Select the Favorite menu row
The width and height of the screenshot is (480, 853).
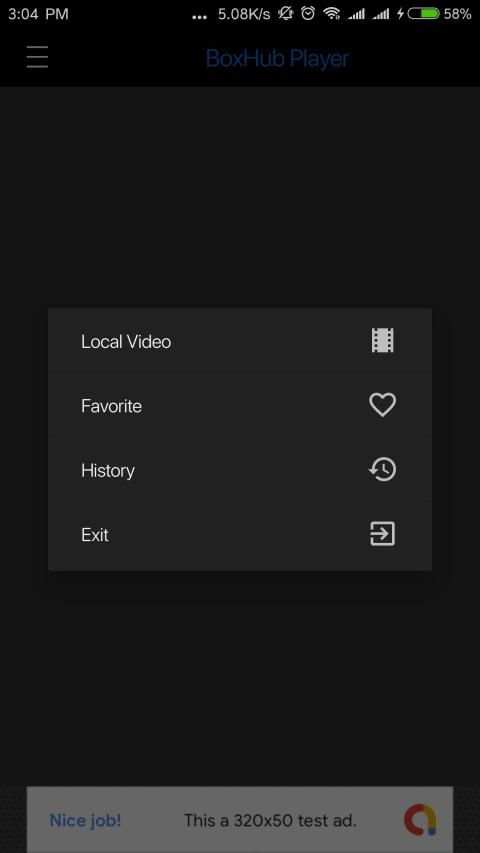(240, 405)
